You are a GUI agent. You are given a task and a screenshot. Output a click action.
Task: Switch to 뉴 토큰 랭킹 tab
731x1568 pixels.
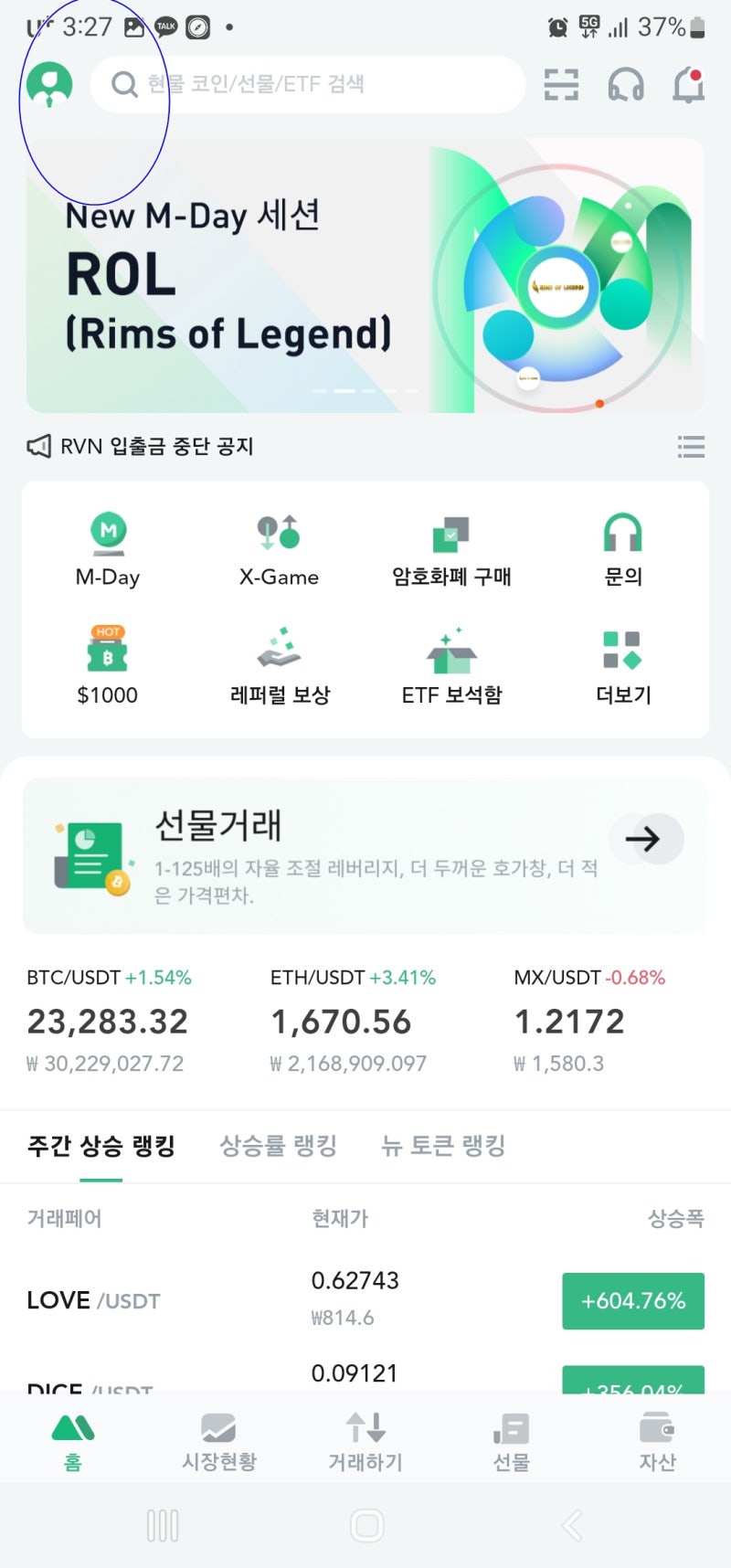[443, 1146]
